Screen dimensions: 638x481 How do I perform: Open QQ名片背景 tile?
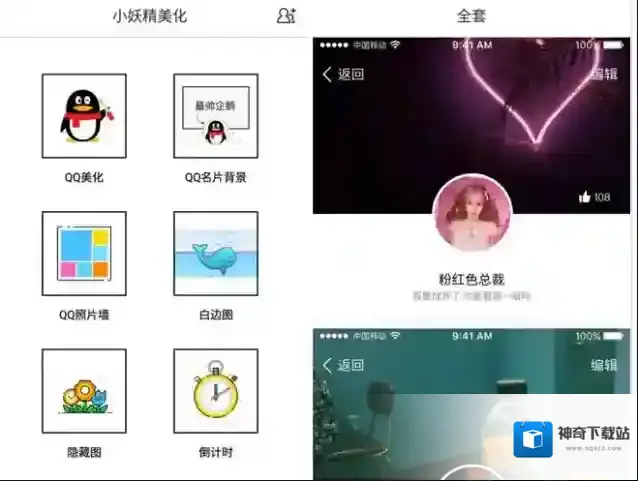click(x=215, y=116)
